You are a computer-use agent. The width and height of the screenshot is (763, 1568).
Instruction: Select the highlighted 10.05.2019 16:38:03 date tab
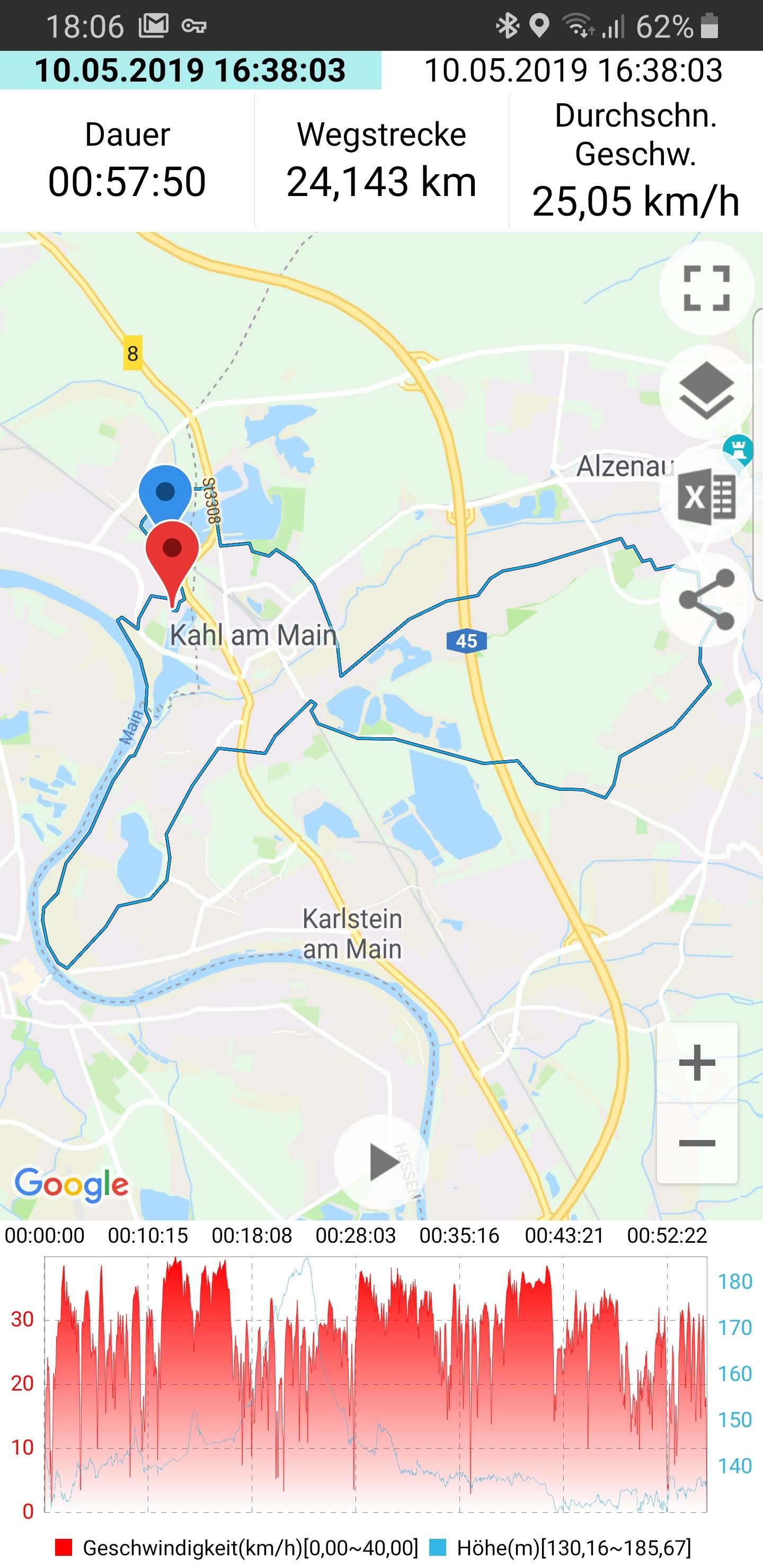pos(191,70)
